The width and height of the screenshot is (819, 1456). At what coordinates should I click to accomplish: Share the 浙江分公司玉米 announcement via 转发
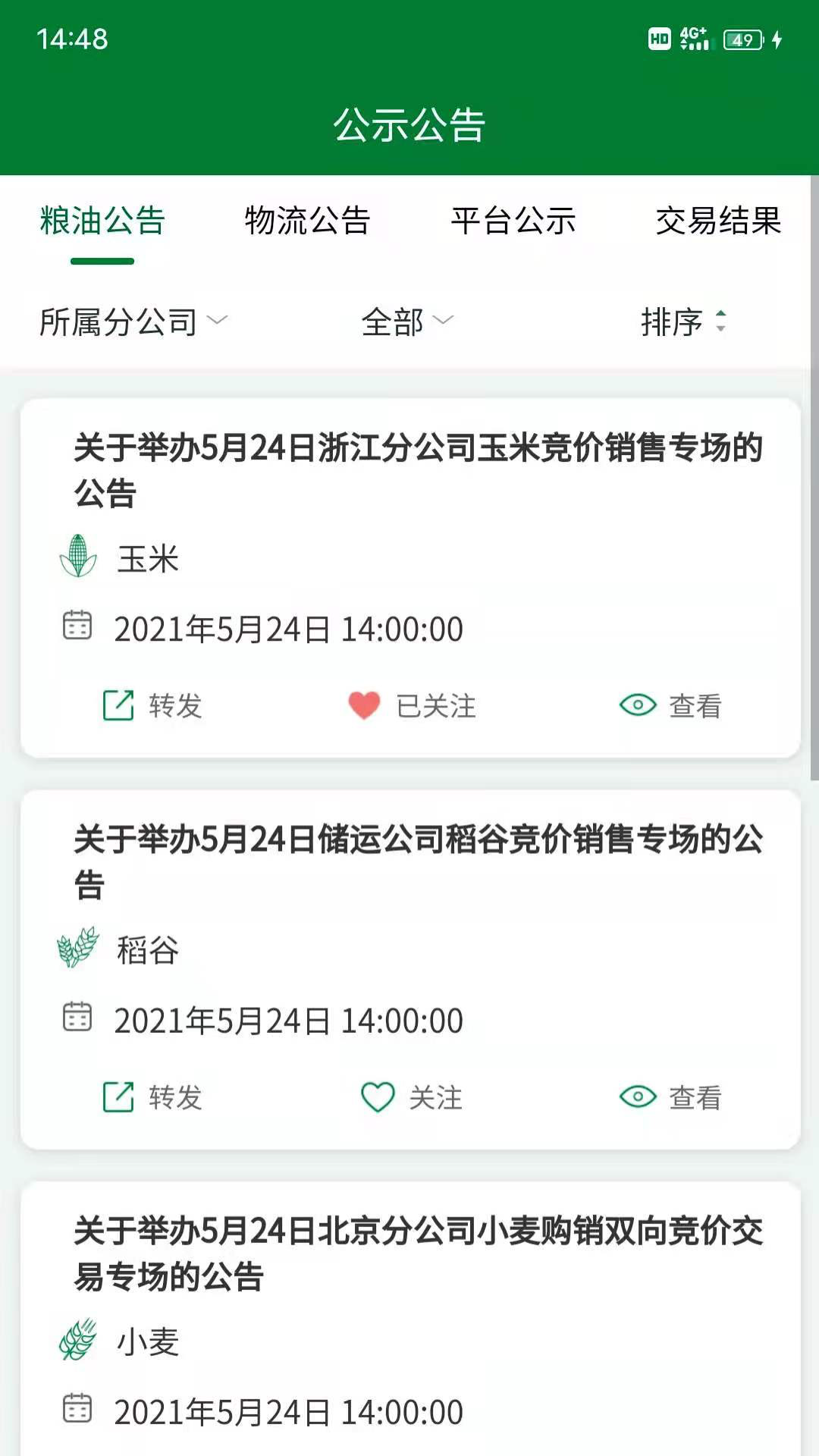click(x=153, y=705)
